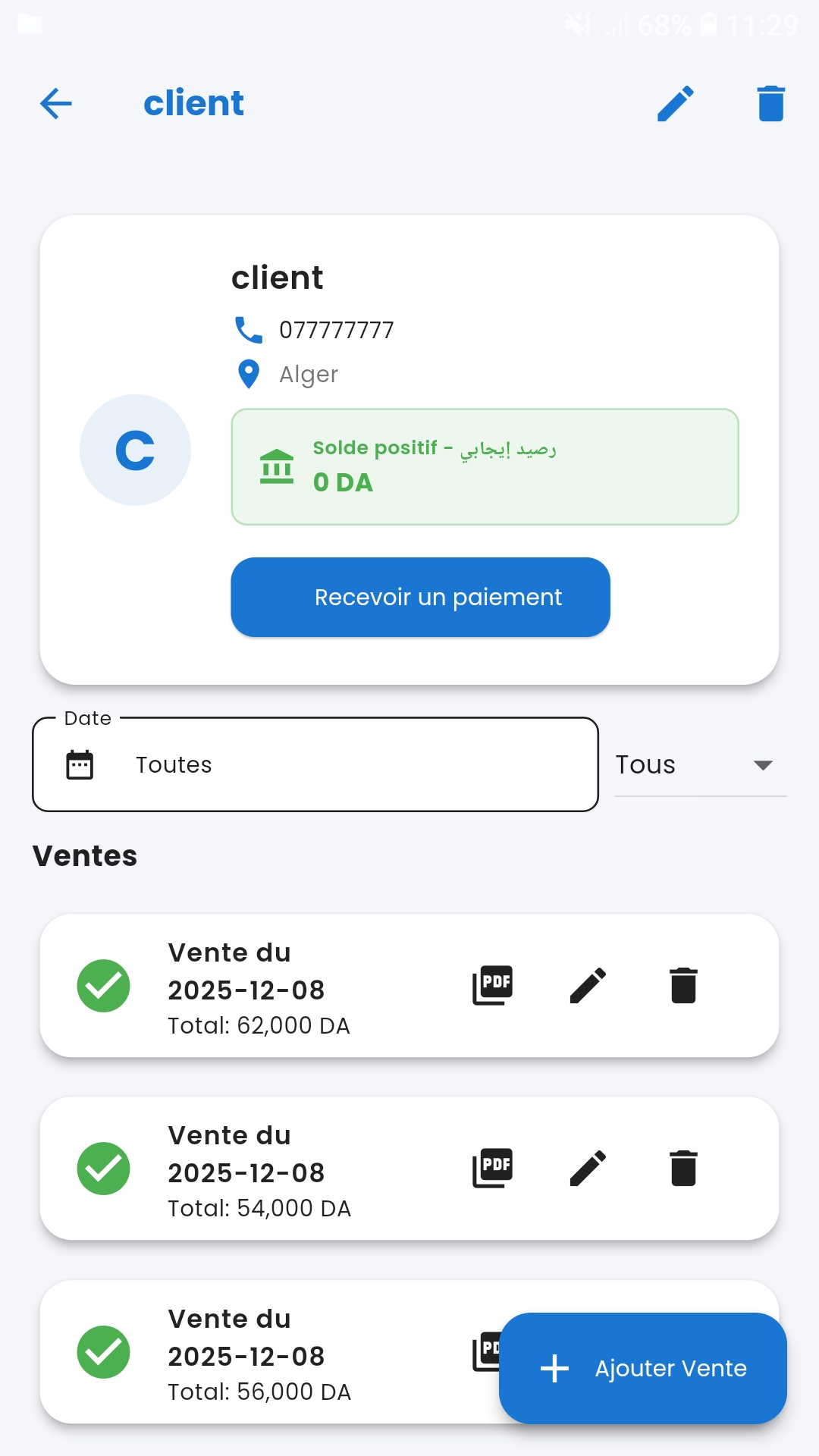Edit the client with the top pencil icon
This screenshot has height=1456, width=819.
[x=676, y=104]
